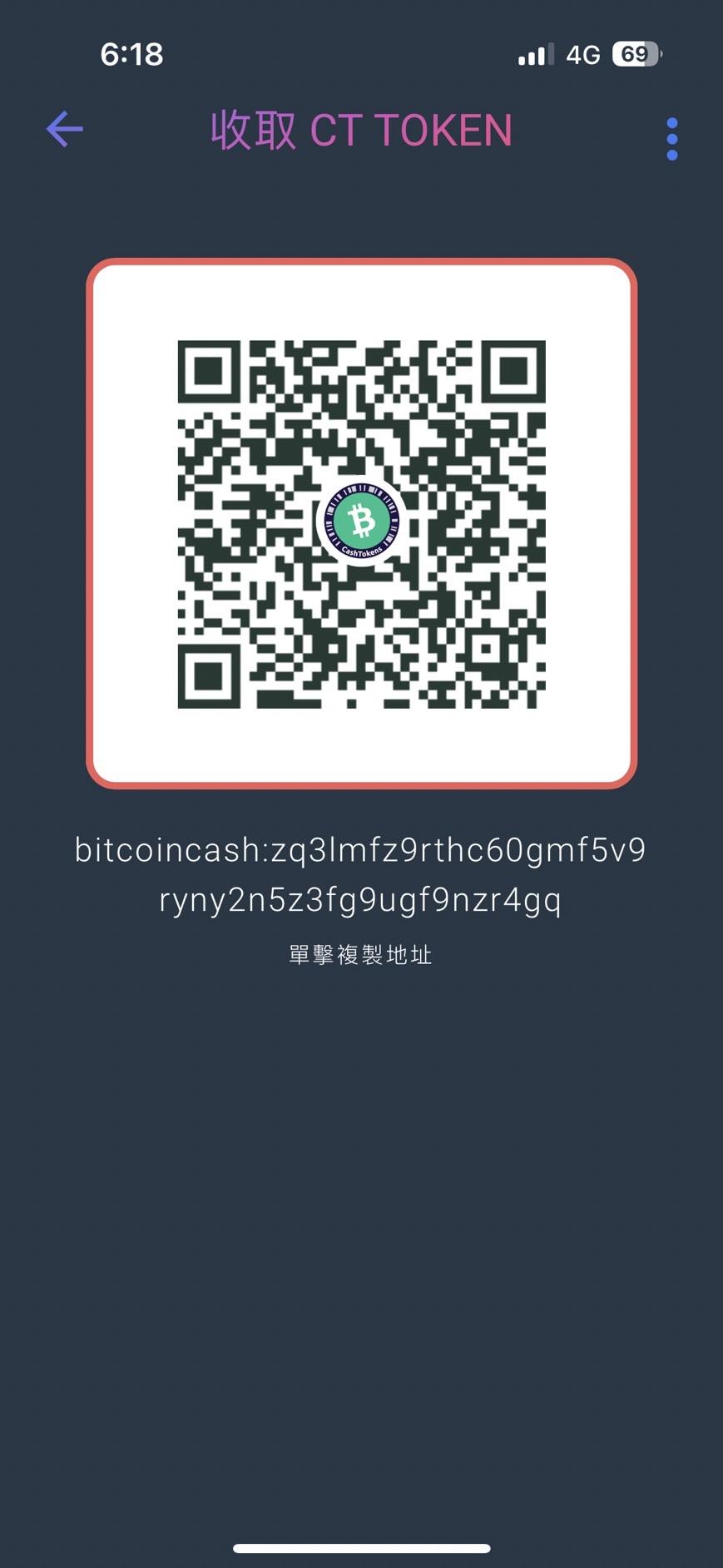Open the three-dot overflow menu

pos(671,139)
